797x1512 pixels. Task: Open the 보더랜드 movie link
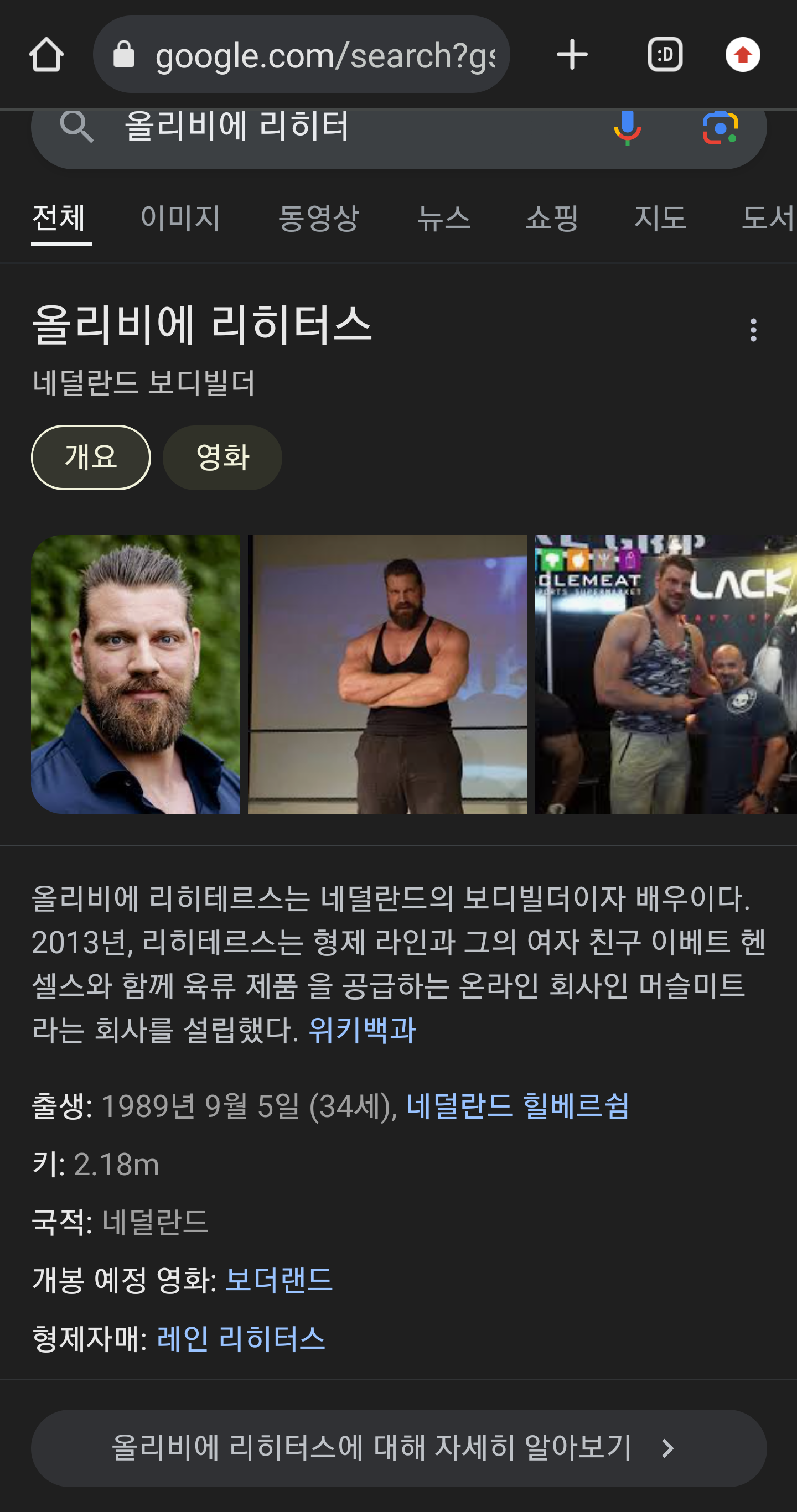279,1280
